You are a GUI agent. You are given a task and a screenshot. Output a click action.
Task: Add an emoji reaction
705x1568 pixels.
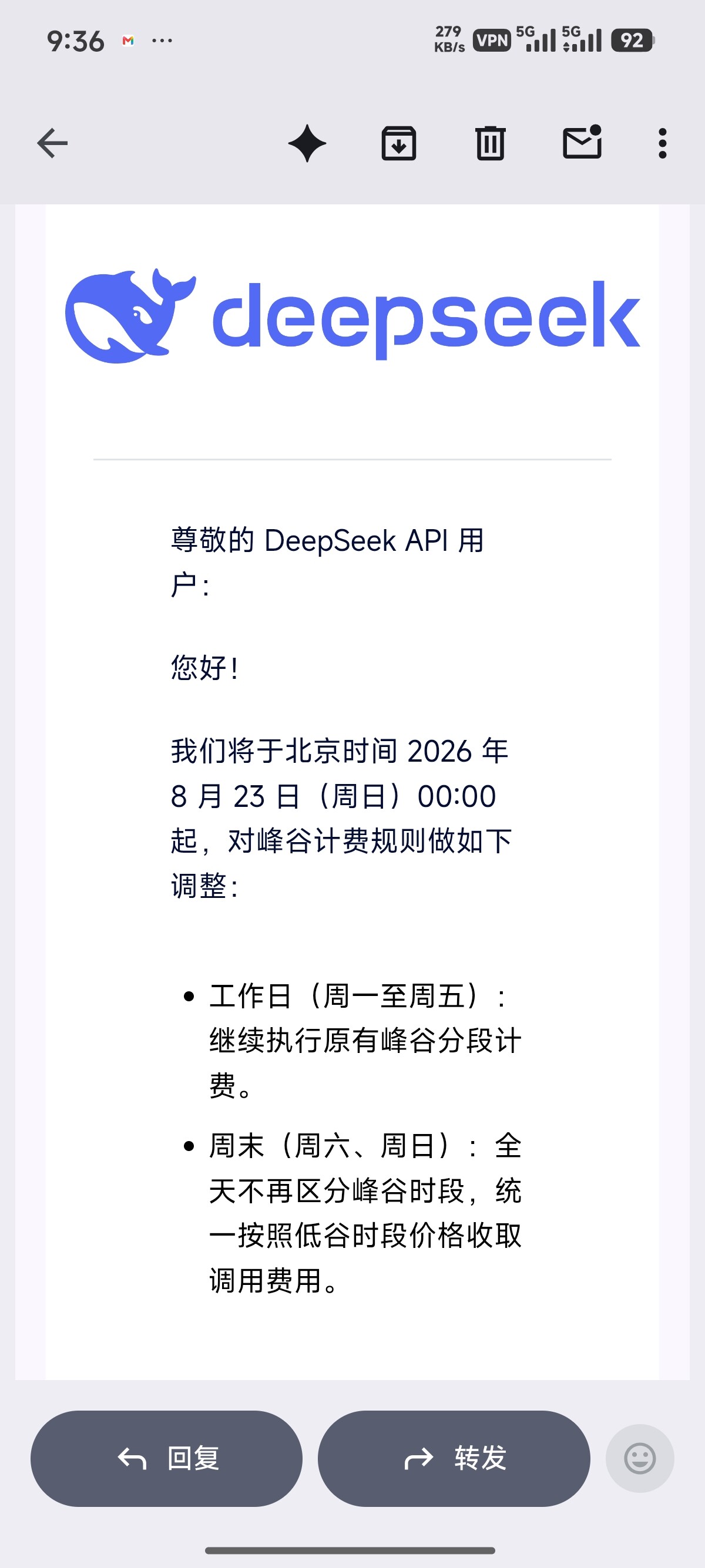(x=640, y=1458)
